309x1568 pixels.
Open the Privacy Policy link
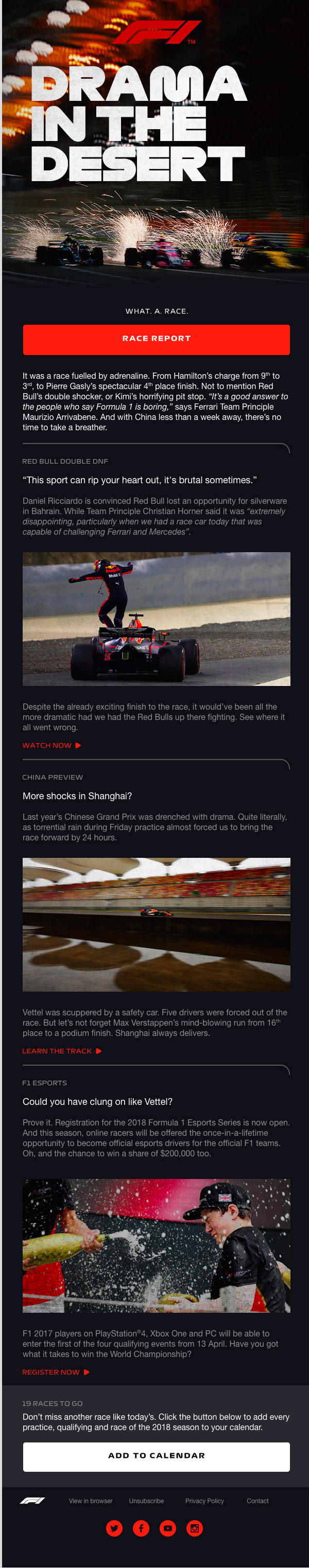coord(204,1501)
